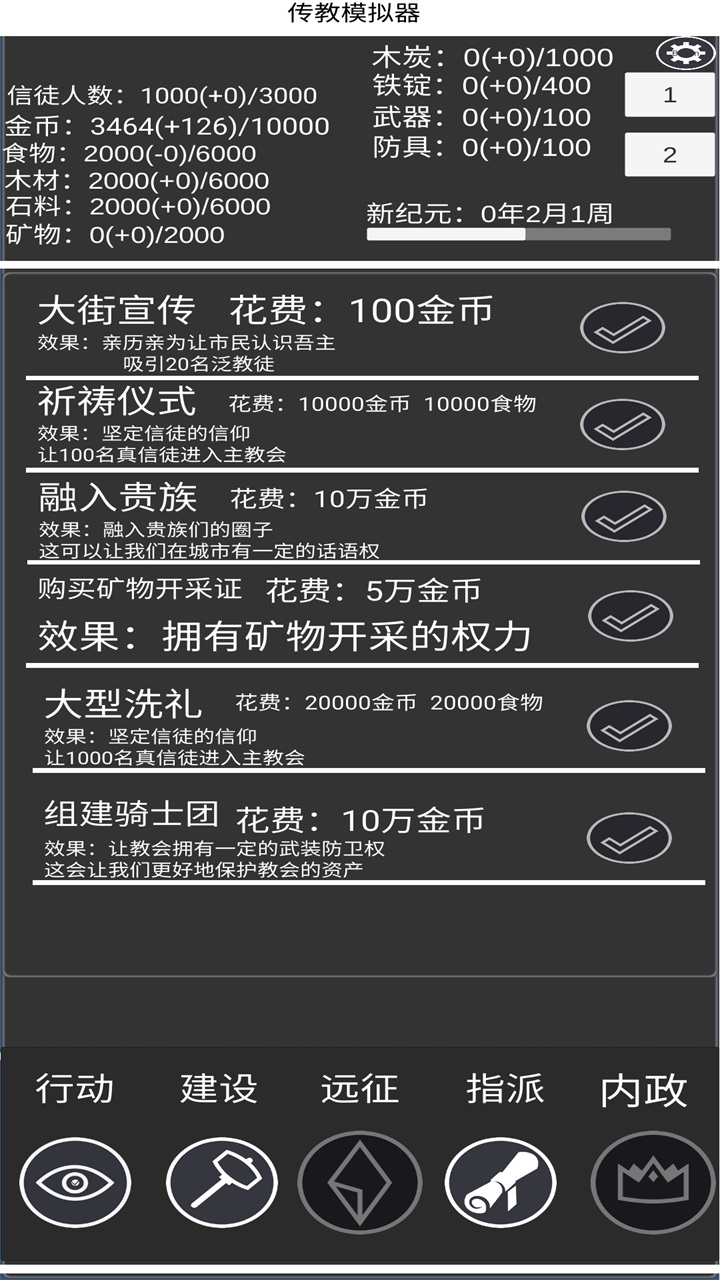
Task: Click the scroll icon under 指派
Action: click(501, 1181)
